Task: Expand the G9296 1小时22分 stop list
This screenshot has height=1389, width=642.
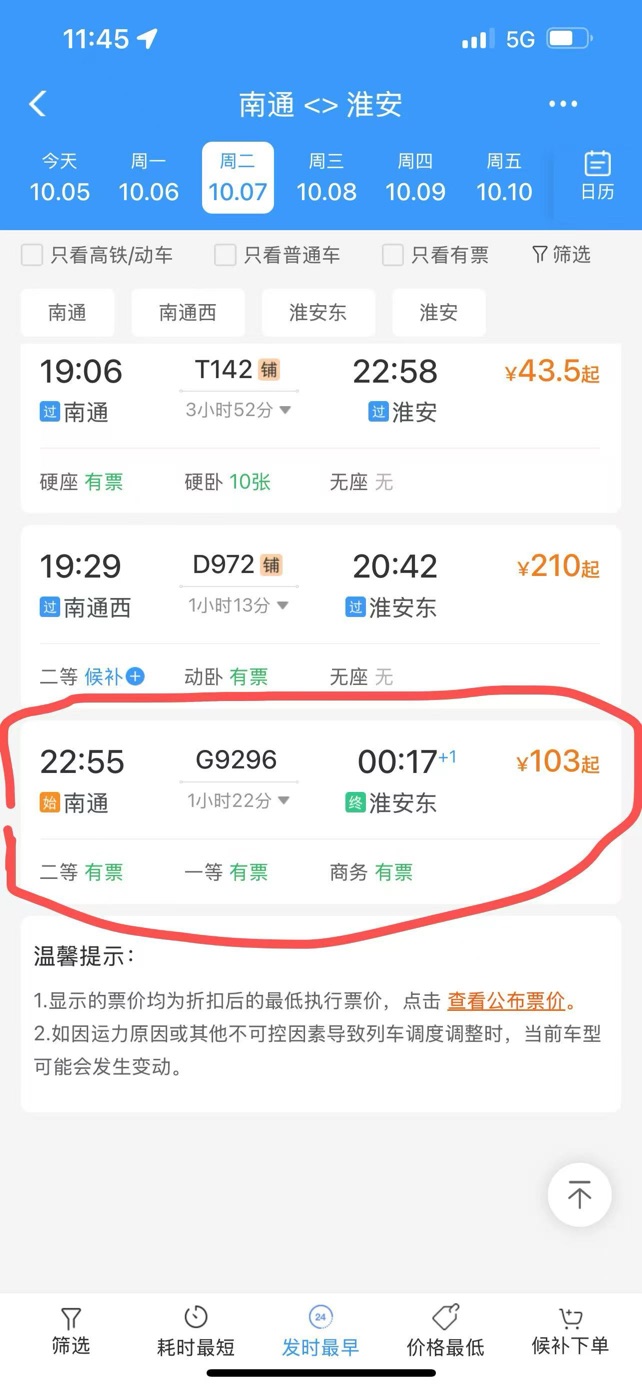Action: tap(239, 802)
